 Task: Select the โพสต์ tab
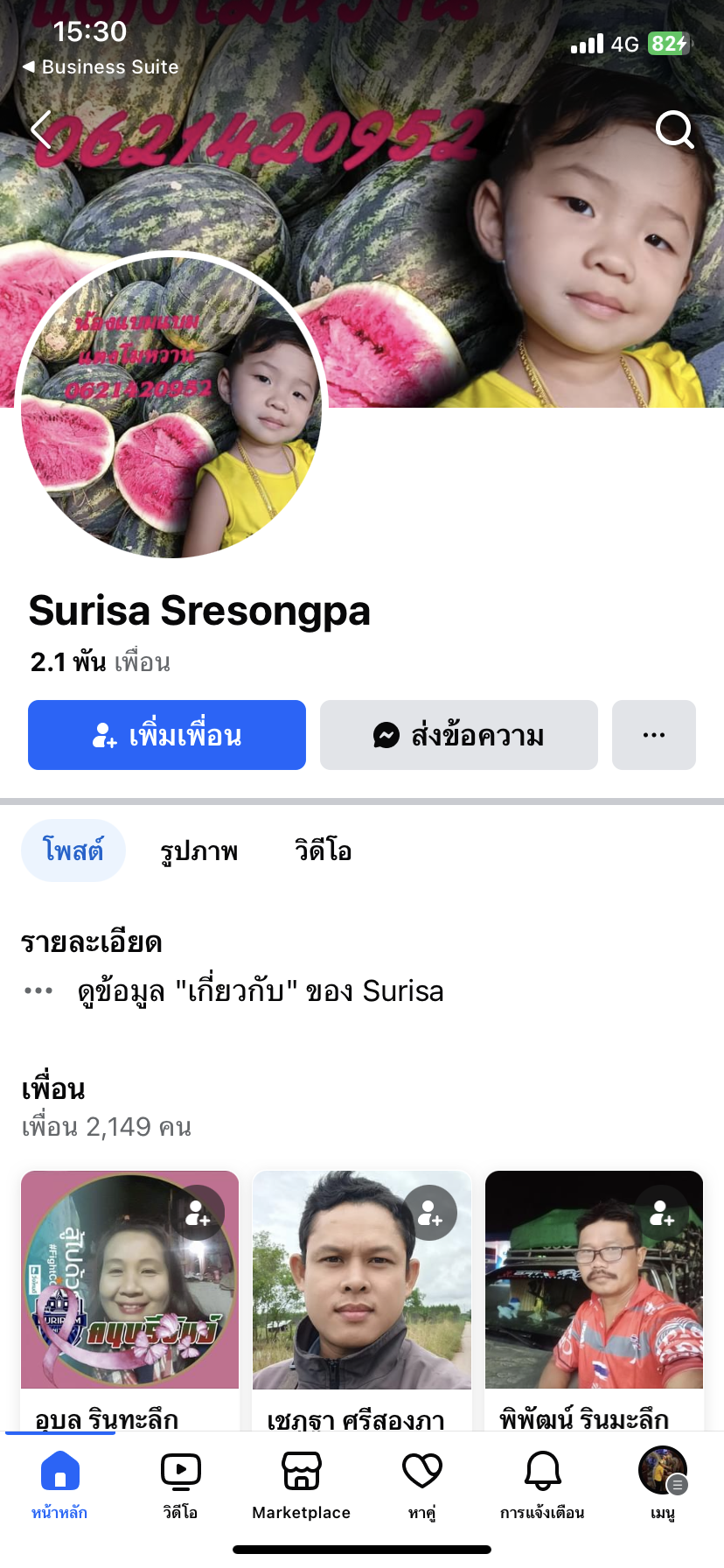click(73, 850)
